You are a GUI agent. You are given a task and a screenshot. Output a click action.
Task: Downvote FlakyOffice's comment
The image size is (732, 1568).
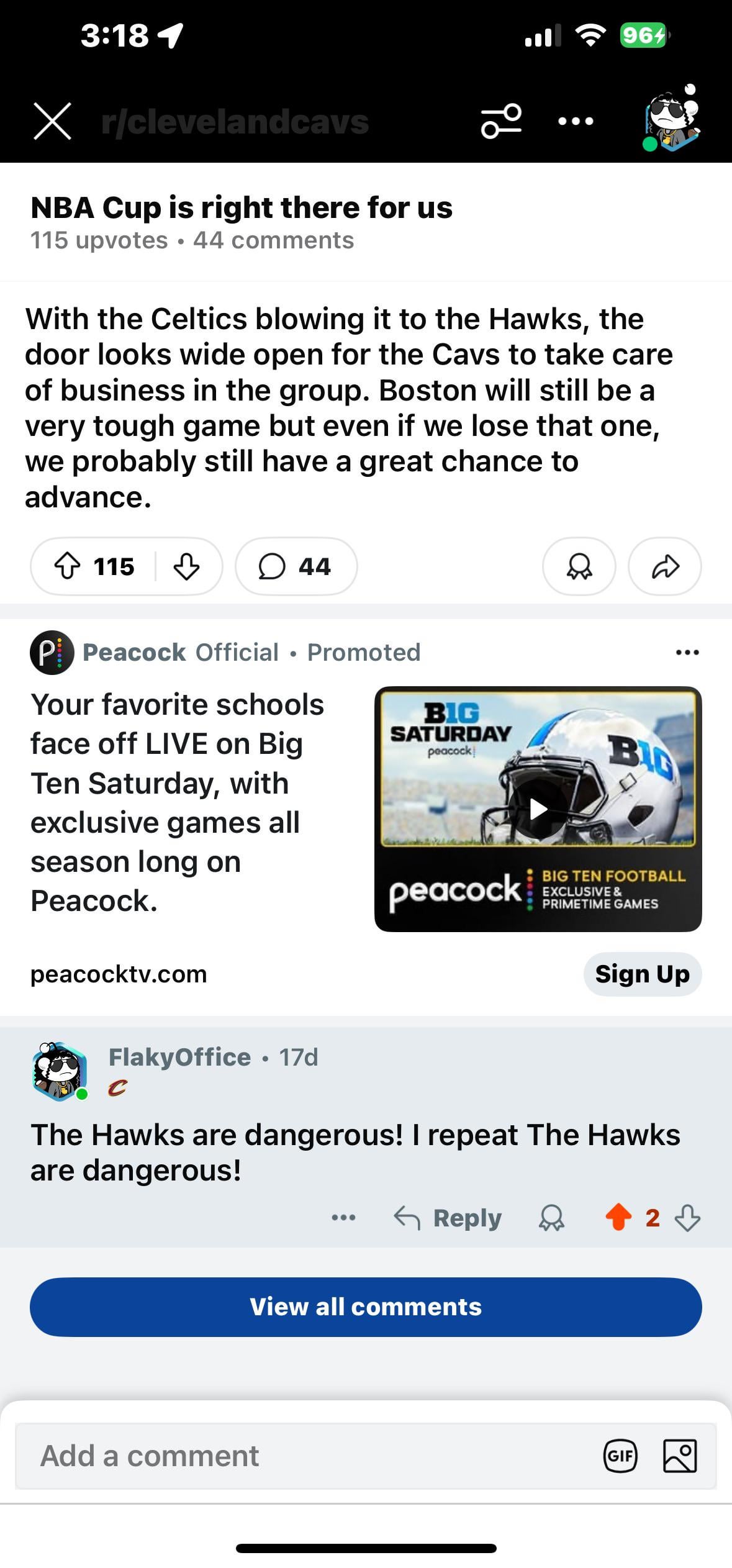[687, 1218]
